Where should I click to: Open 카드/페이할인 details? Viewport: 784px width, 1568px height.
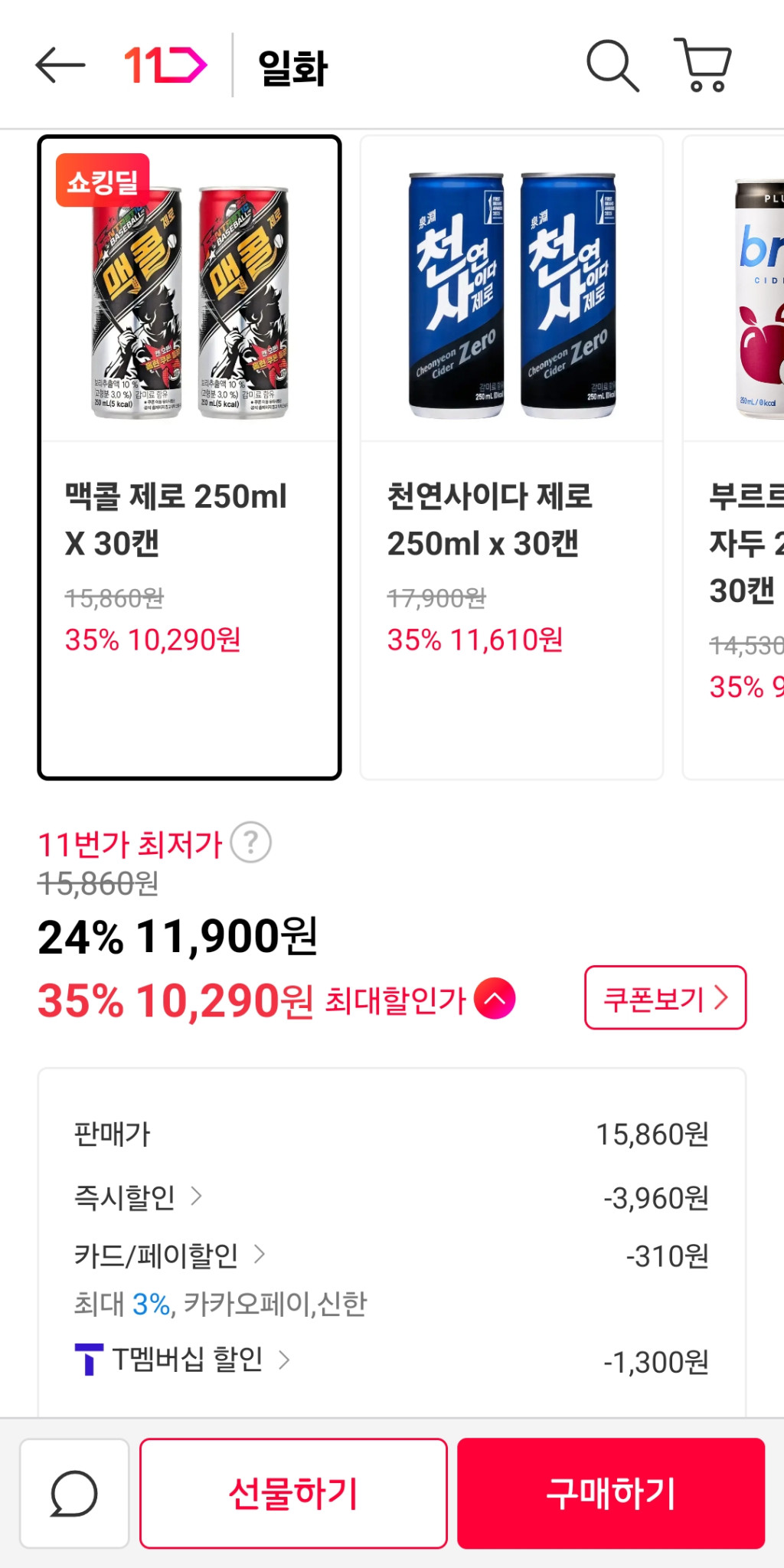[169, 1255]
